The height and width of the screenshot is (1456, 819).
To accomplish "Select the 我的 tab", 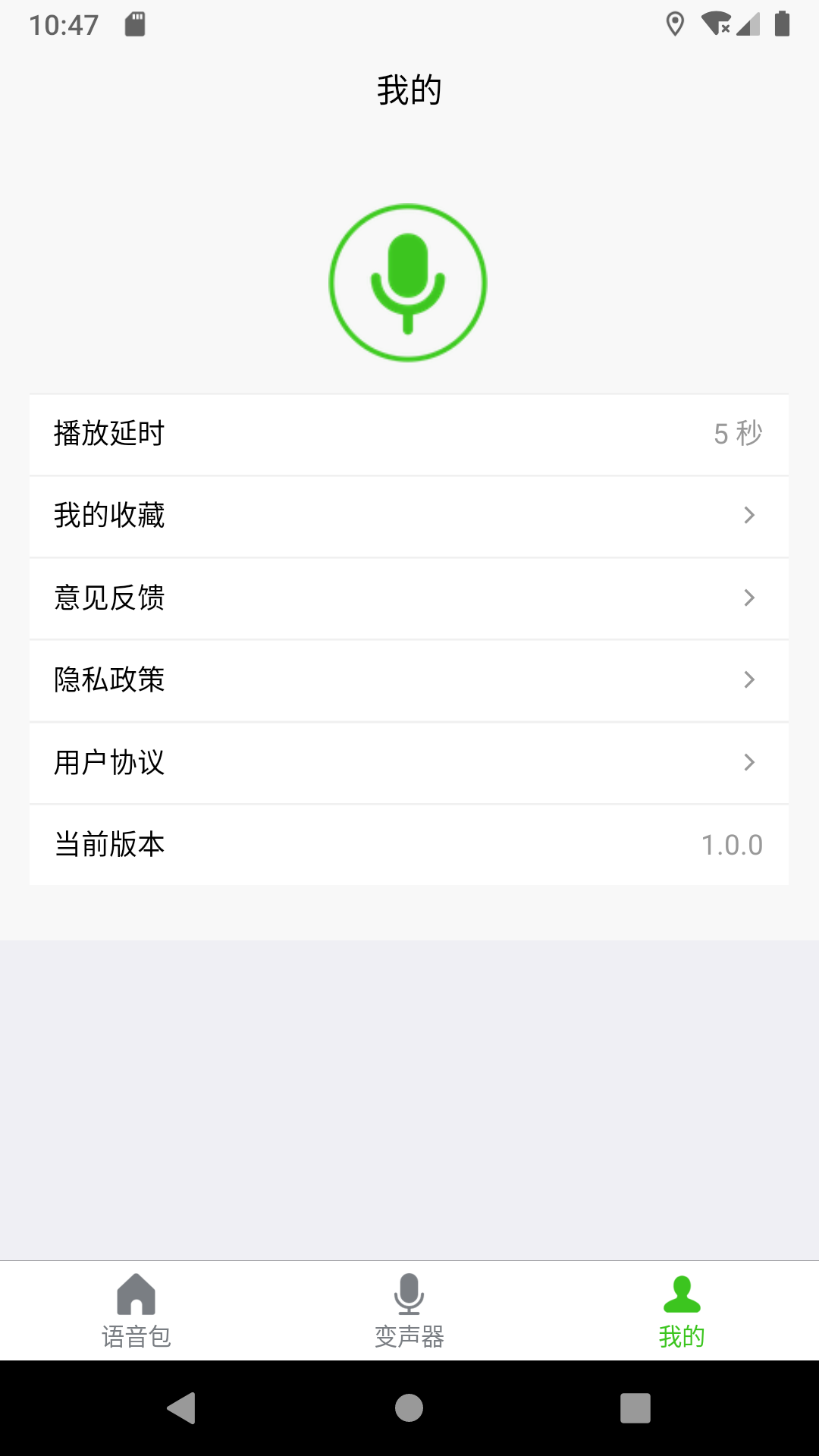I will click(x=682, y=1311).
